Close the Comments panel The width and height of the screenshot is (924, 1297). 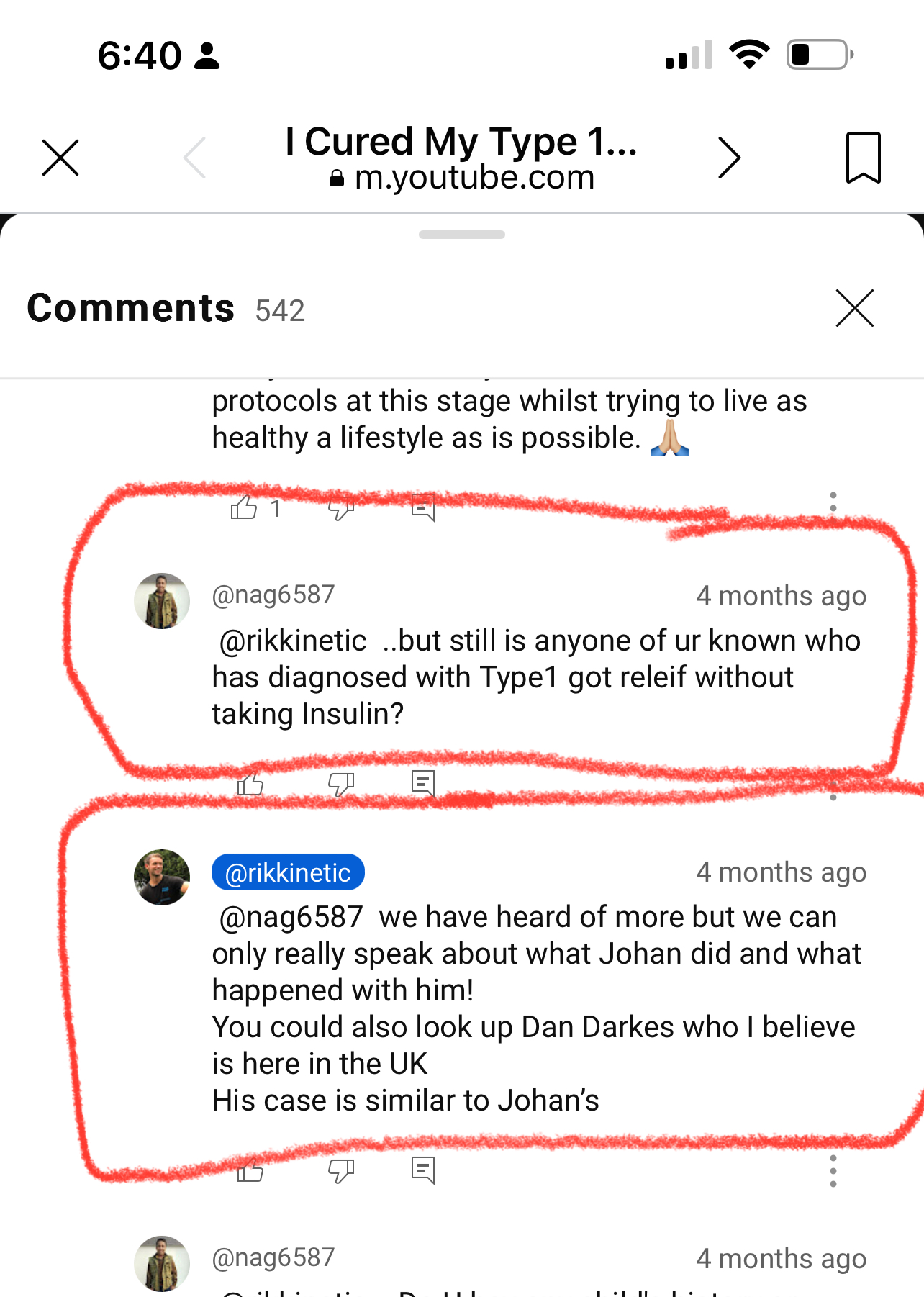click(854, 309)
